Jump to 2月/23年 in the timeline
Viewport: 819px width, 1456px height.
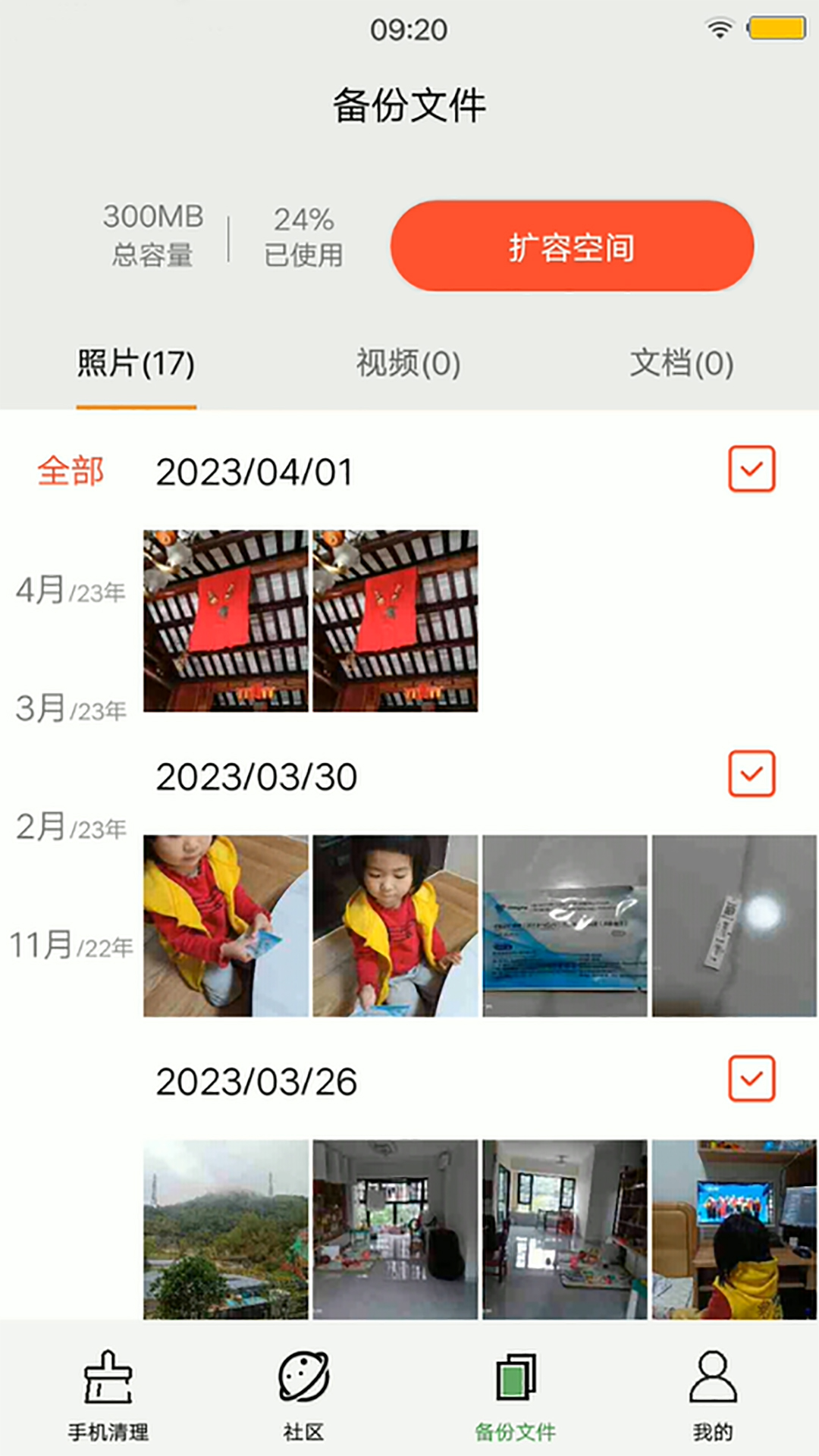(x=71, y=827)
